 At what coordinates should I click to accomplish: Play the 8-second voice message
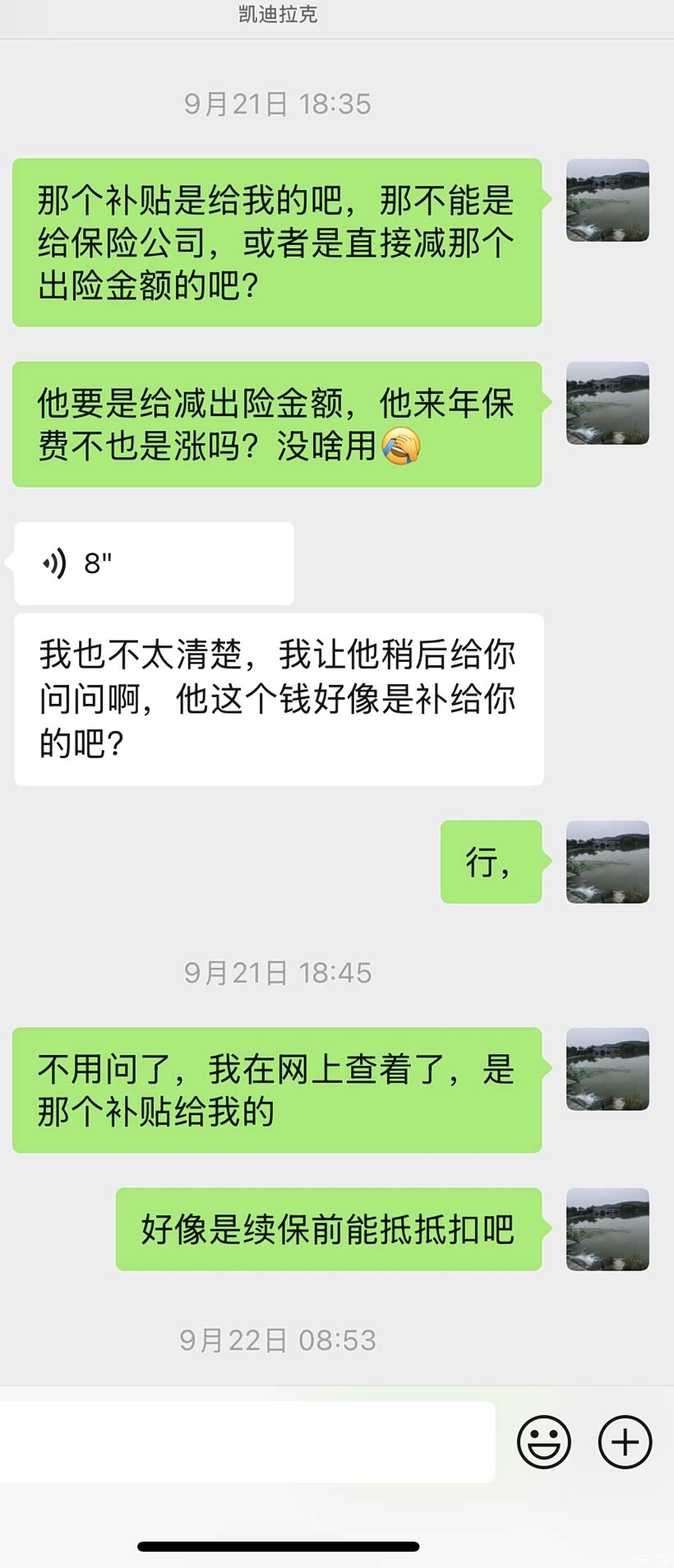pyautogui.click(x=154, y=563)
